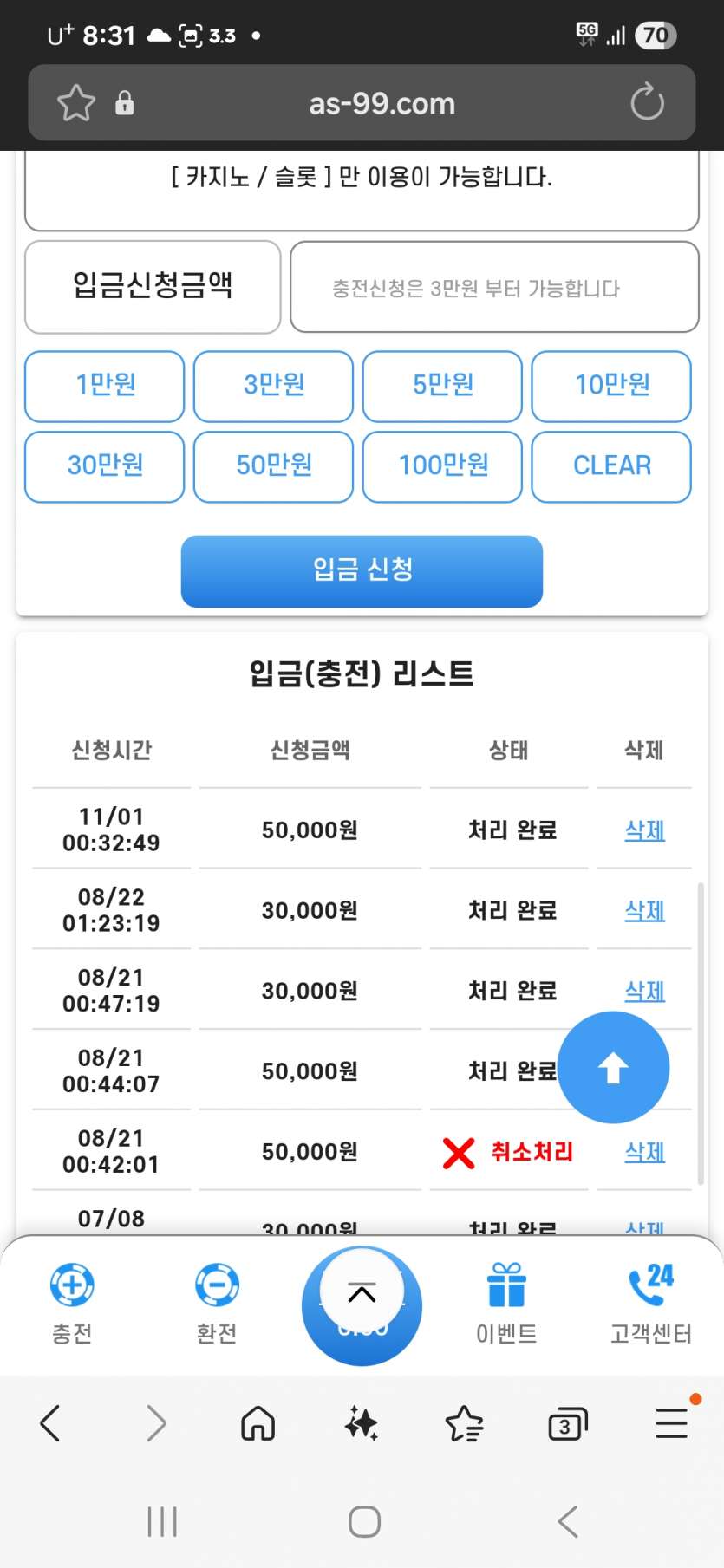Image resolution: width=724 pixels, height=1568 pixels.
Task: Jump to top with the blue arrow button
Action: pyautogui.click(x=613, y=1067)
